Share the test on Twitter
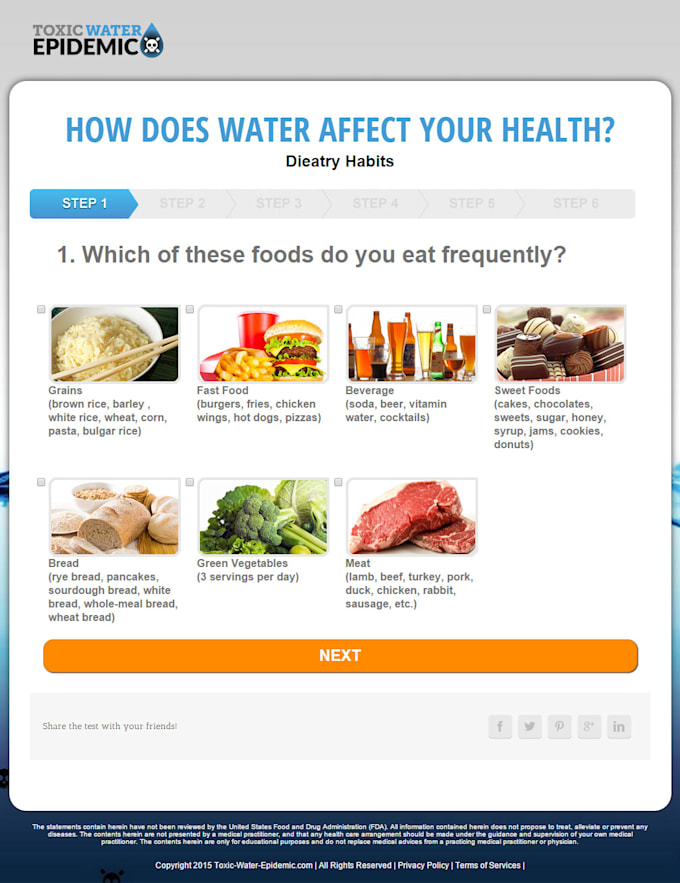This screenshot has width=680, height=883. coord(530,727)
